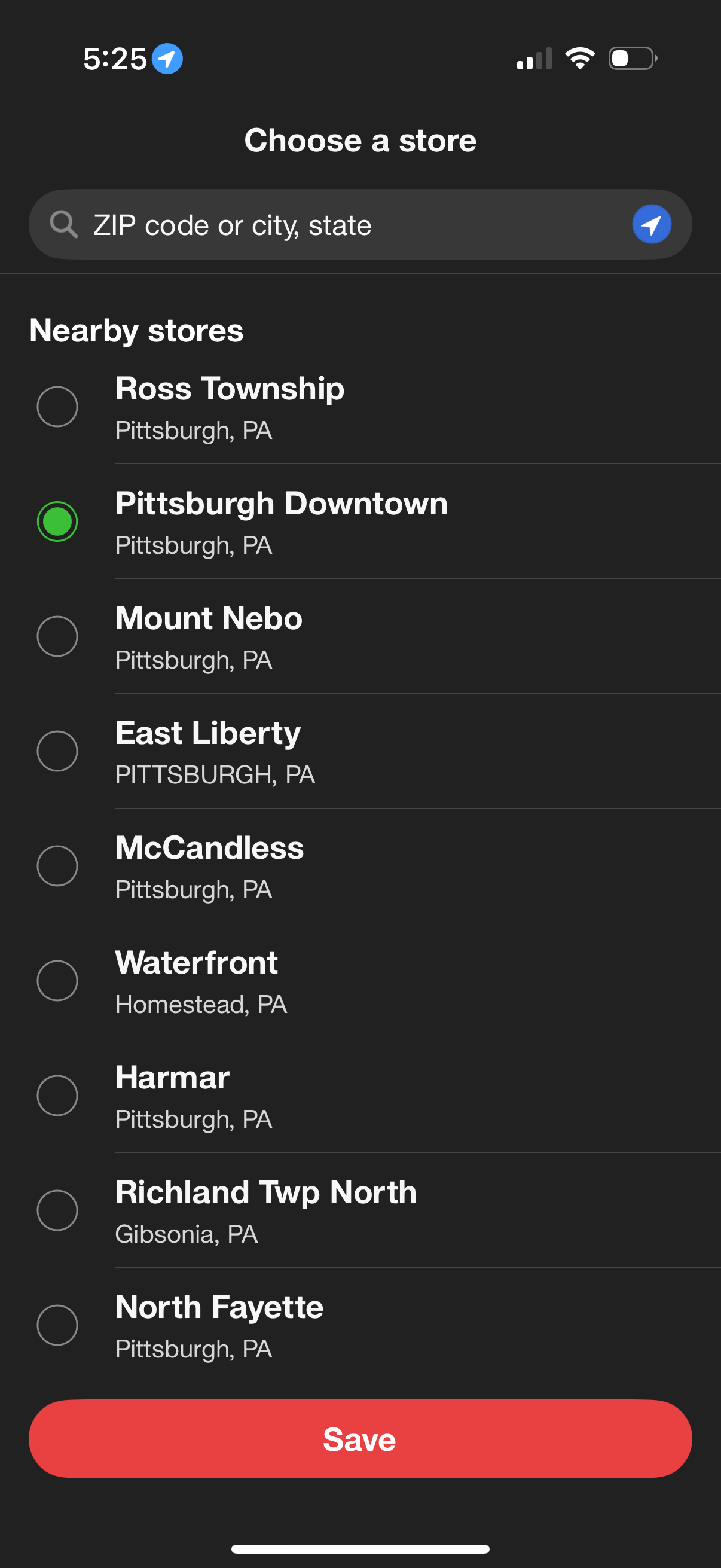The width and height of the screenshot is (721, 1568).
Task: Choose the Pittsburgh Downtown store
Action: (x=57, y=521)
